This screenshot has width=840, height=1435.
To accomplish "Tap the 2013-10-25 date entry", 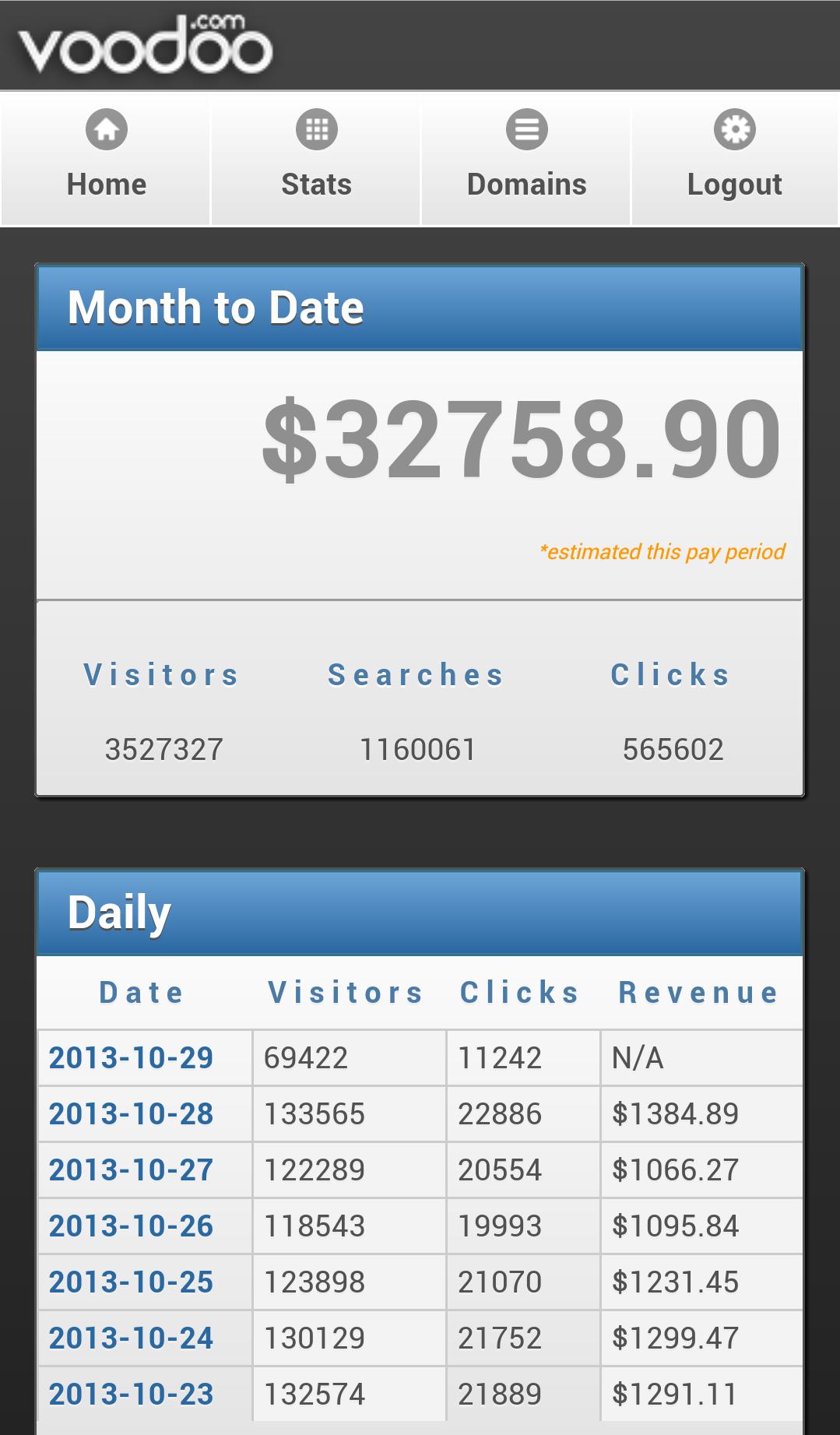I will pos(131,1282).
